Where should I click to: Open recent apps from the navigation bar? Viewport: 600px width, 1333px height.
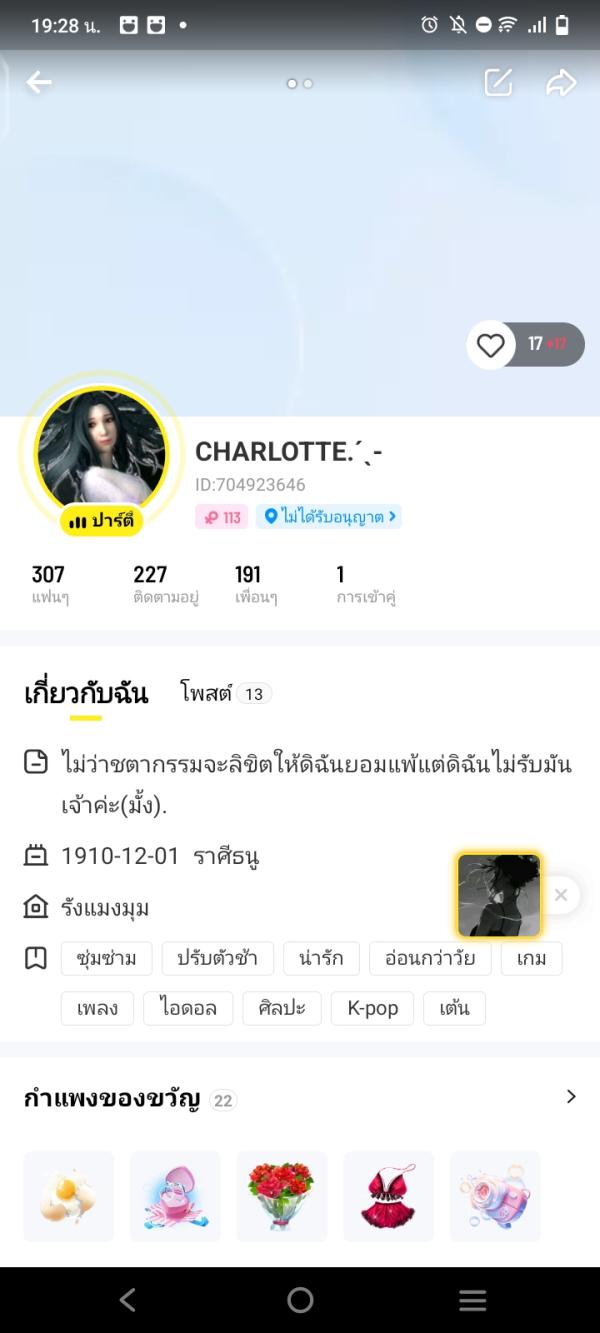click(472, 1300)
